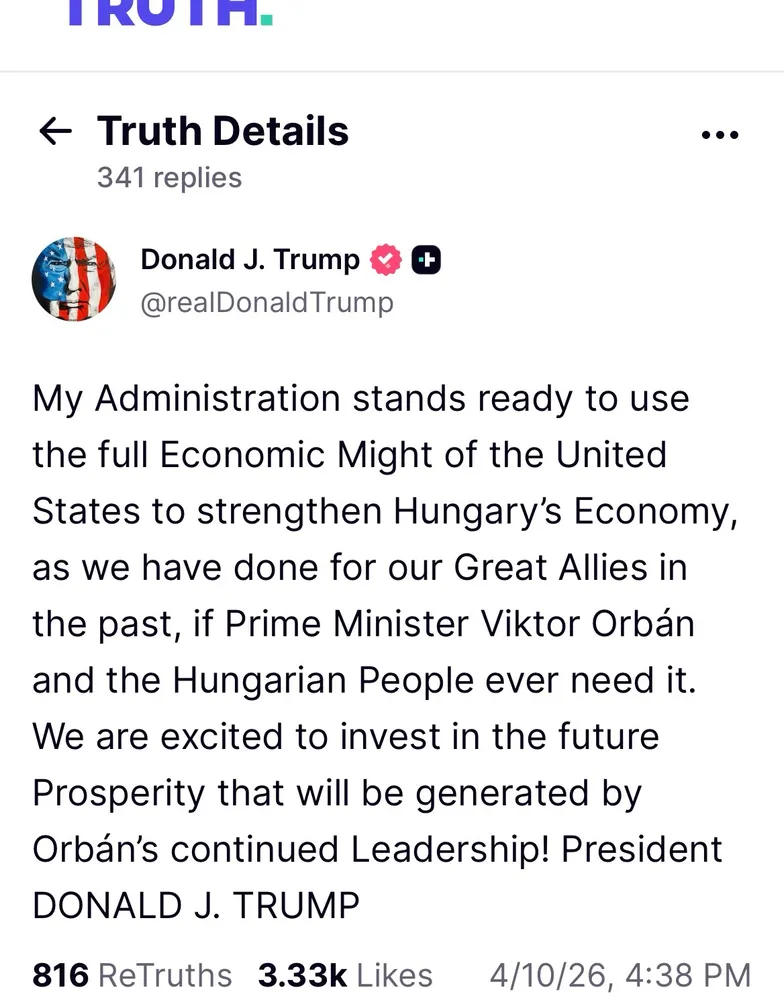View the 3.33k Likes list
The width and height of the screenshot is (784, 1000).
coord(345,974)
